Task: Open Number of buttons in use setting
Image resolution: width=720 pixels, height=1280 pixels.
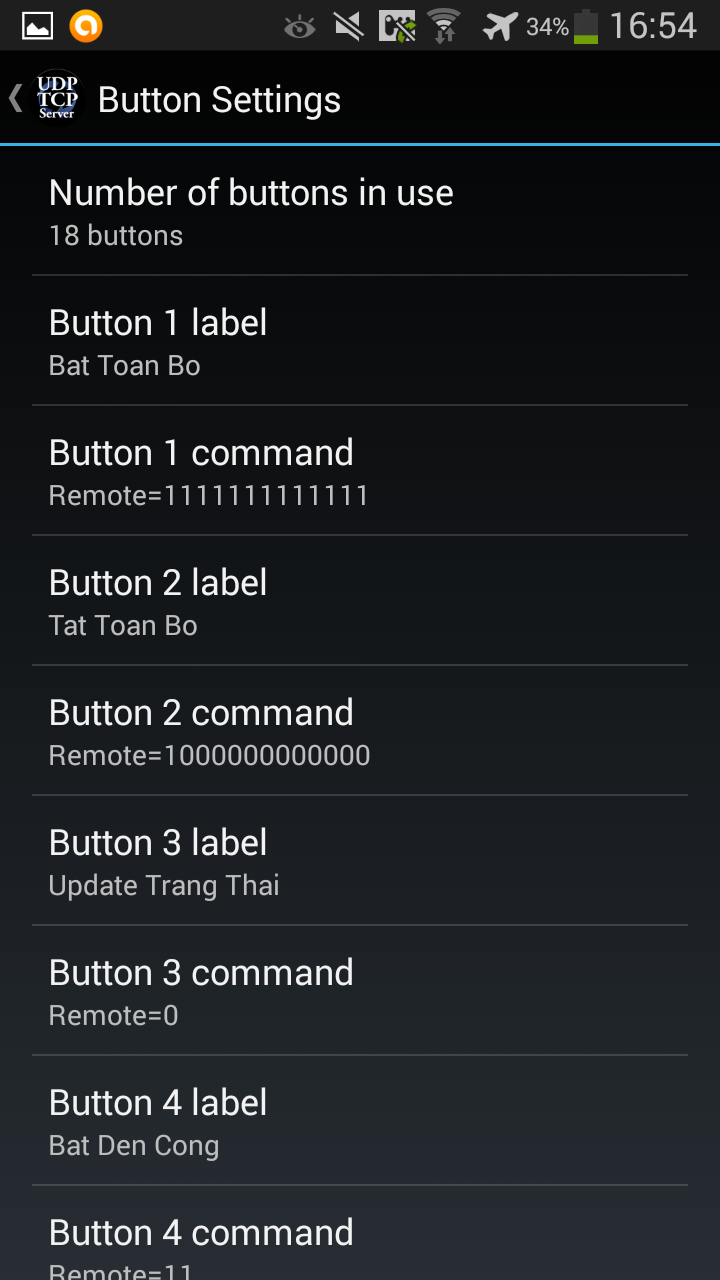Action: (x=359, y=211)
